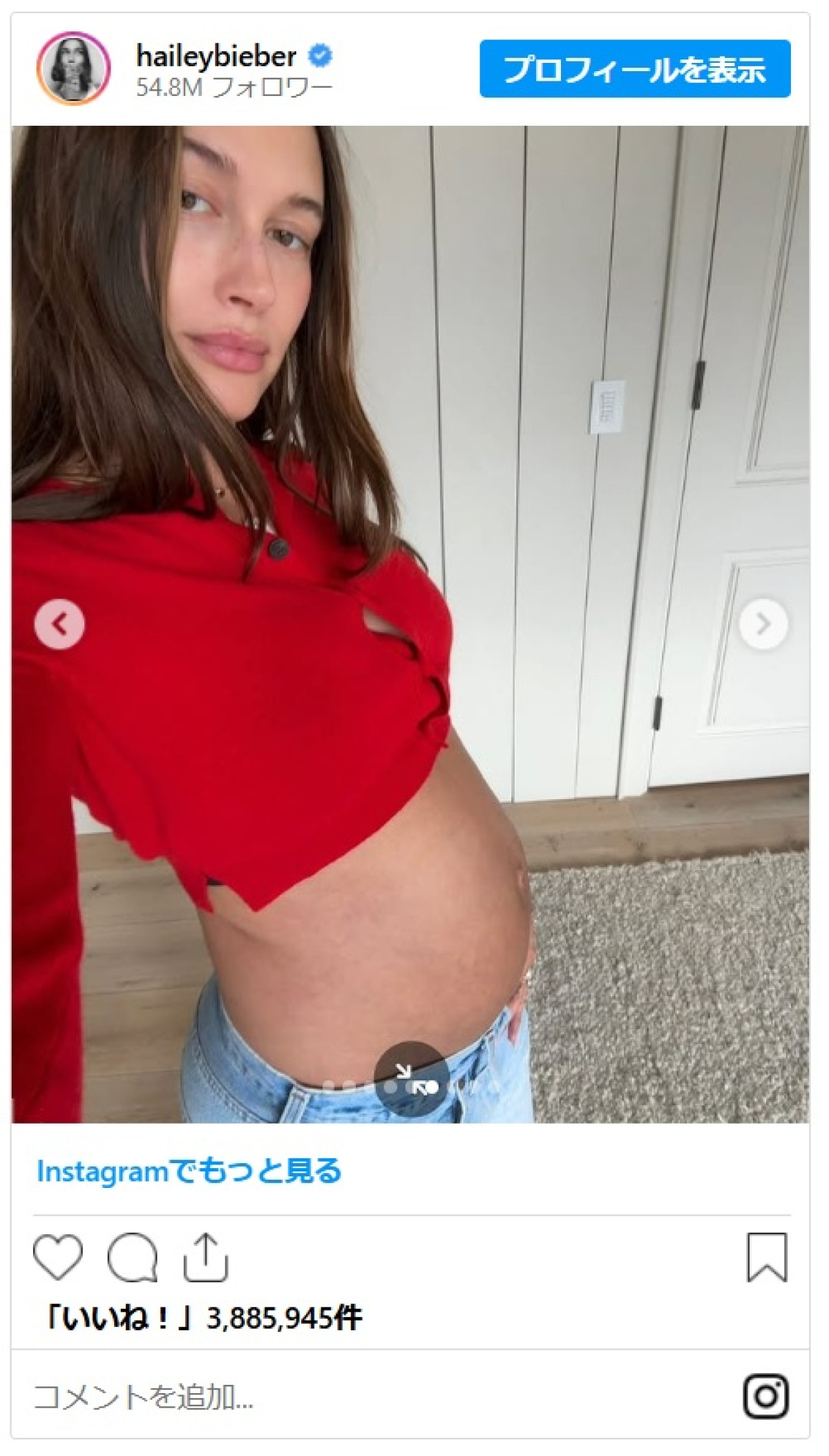
Task: Share this post
Action: point(205,1256)
